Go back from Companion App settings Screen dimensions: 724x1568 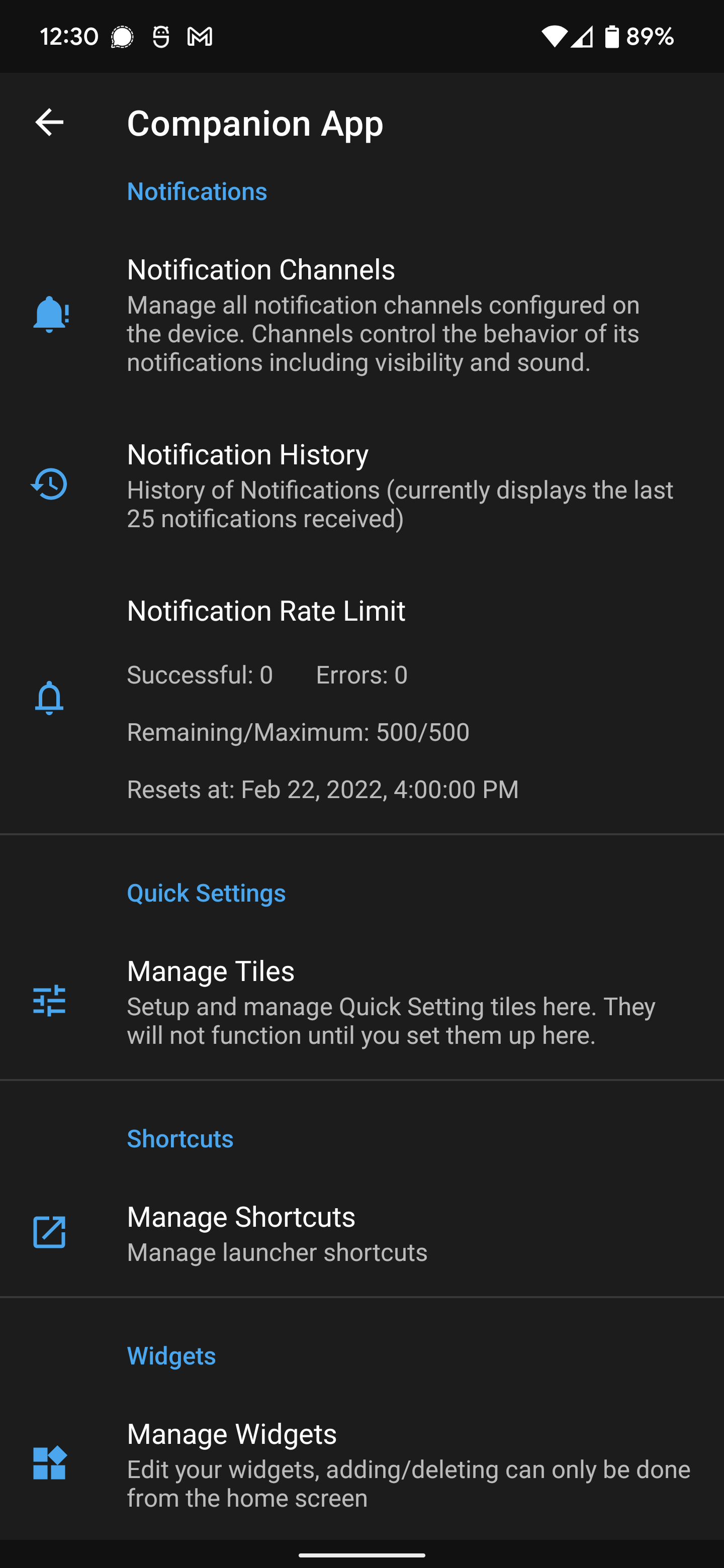[49, 122]
